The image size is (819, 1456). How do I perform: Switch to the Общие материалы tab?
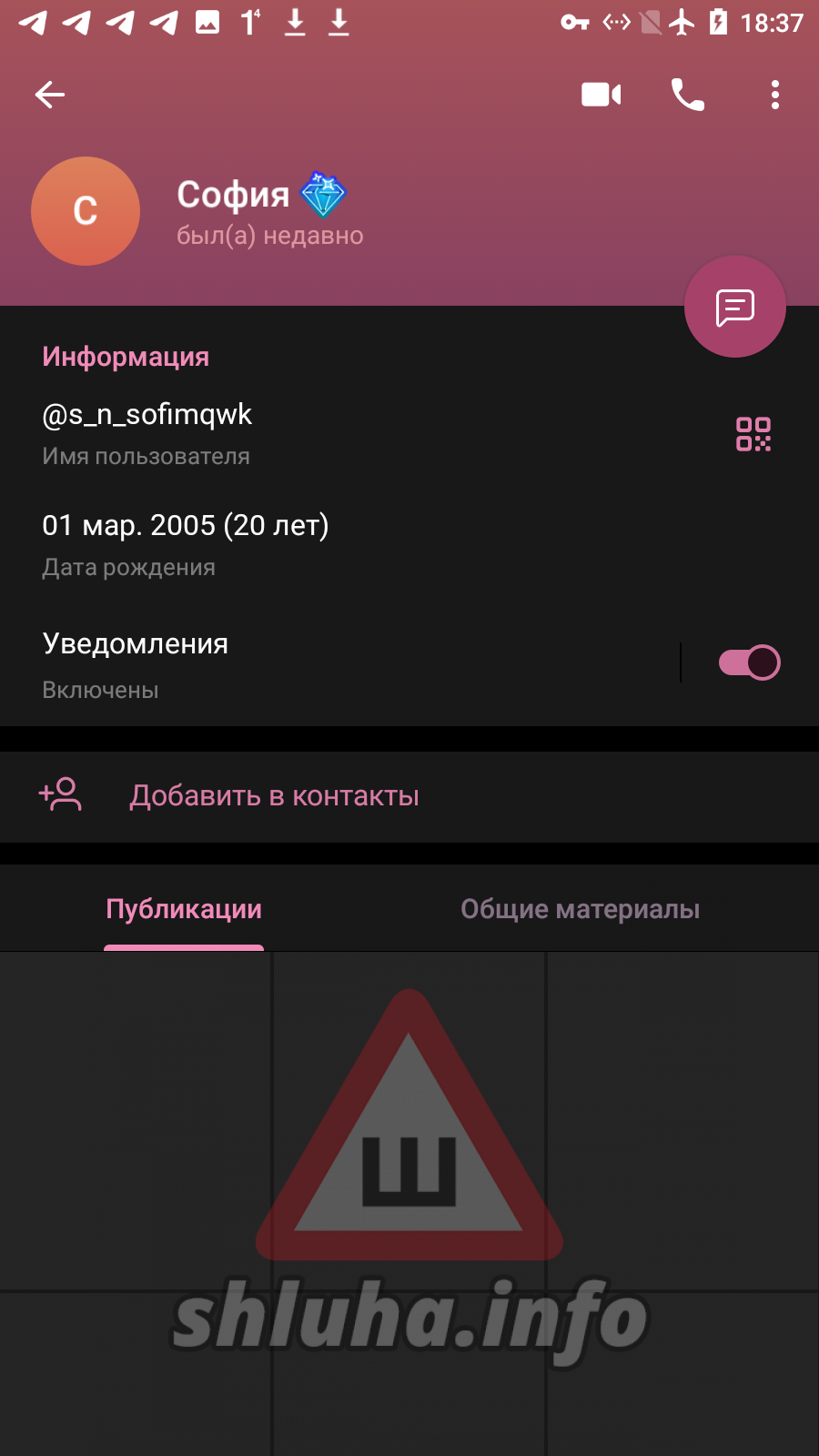point(580,909)
